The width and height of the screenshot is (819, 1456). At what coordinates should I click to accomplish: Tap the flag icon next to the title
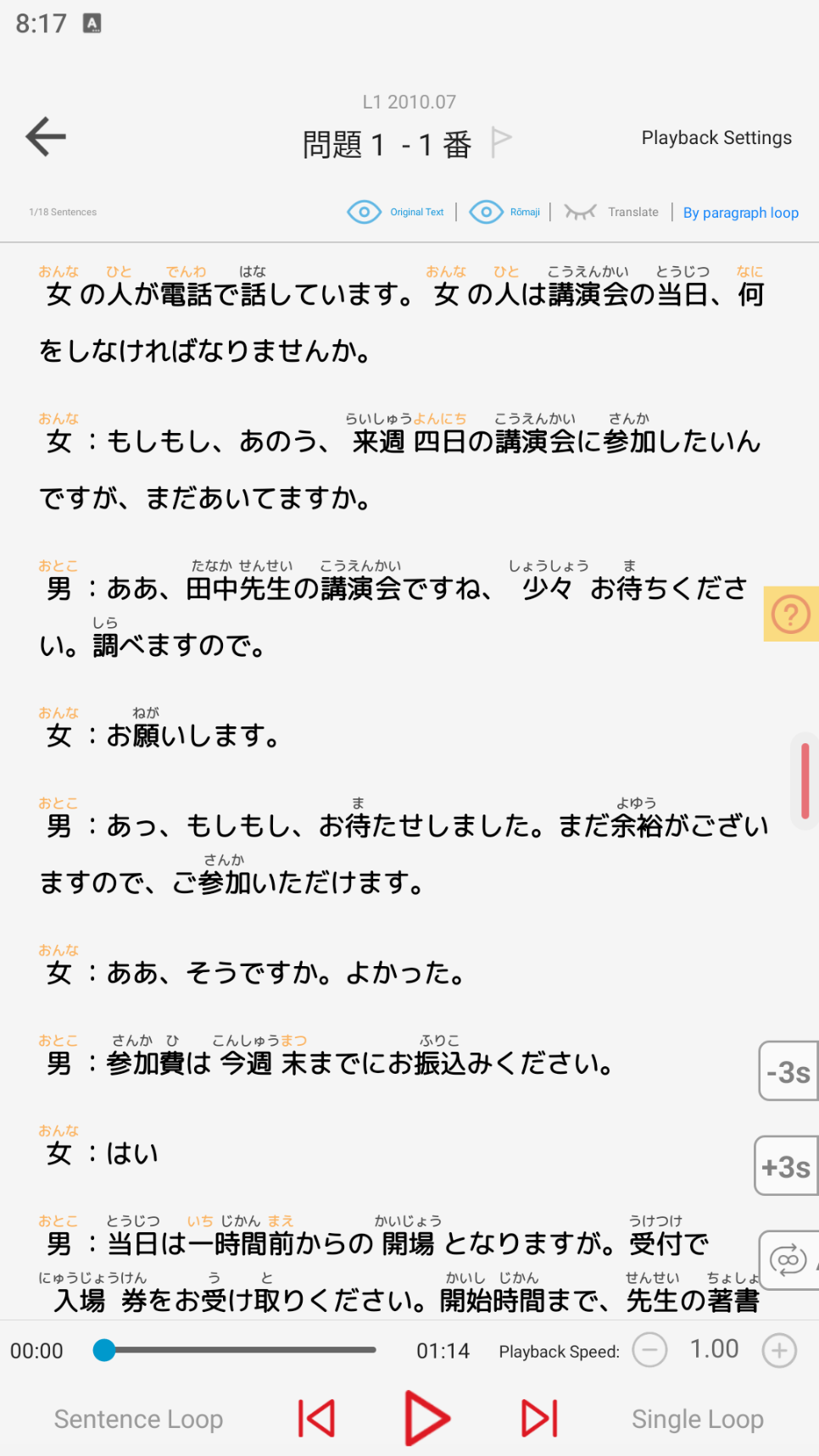501,139
